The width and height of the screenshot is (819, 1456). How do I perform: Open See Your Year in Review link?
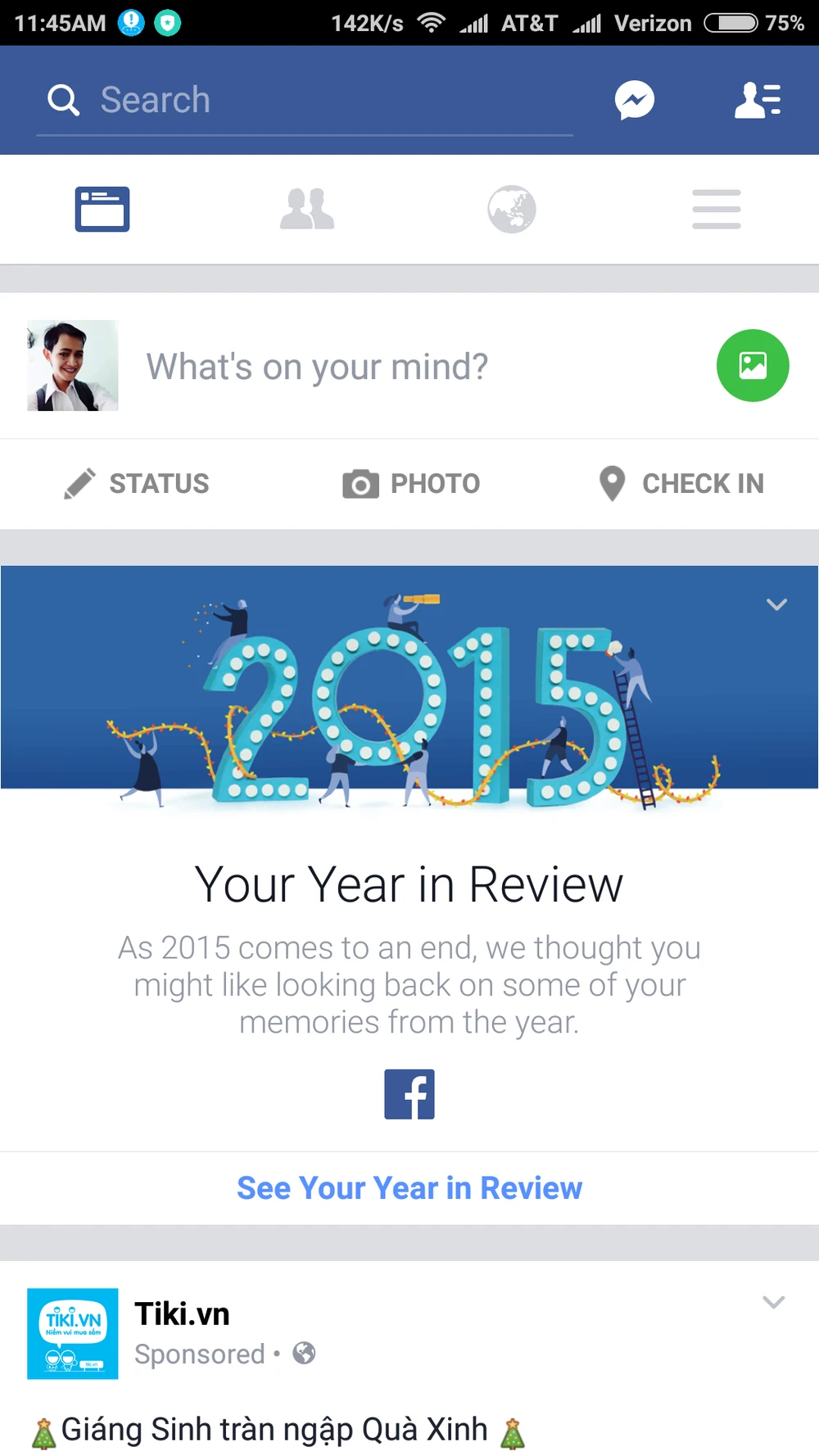pyautogui.click(x=409, y=1188)
